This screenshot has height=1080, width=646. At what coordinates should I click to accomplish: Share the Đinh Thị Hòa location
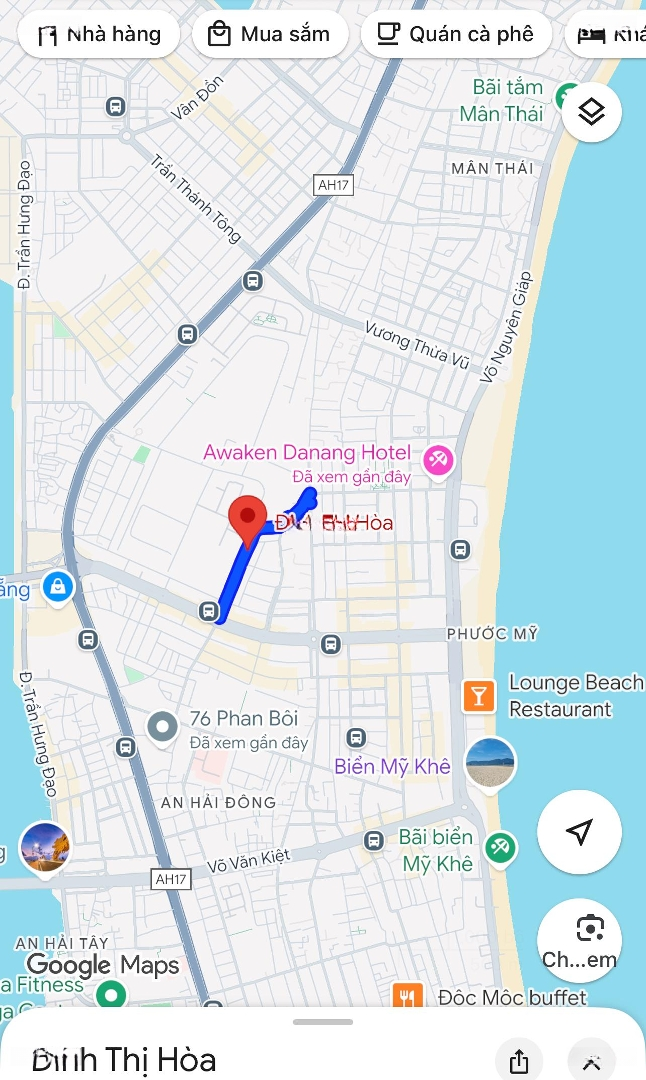(x=518, y=1060)
